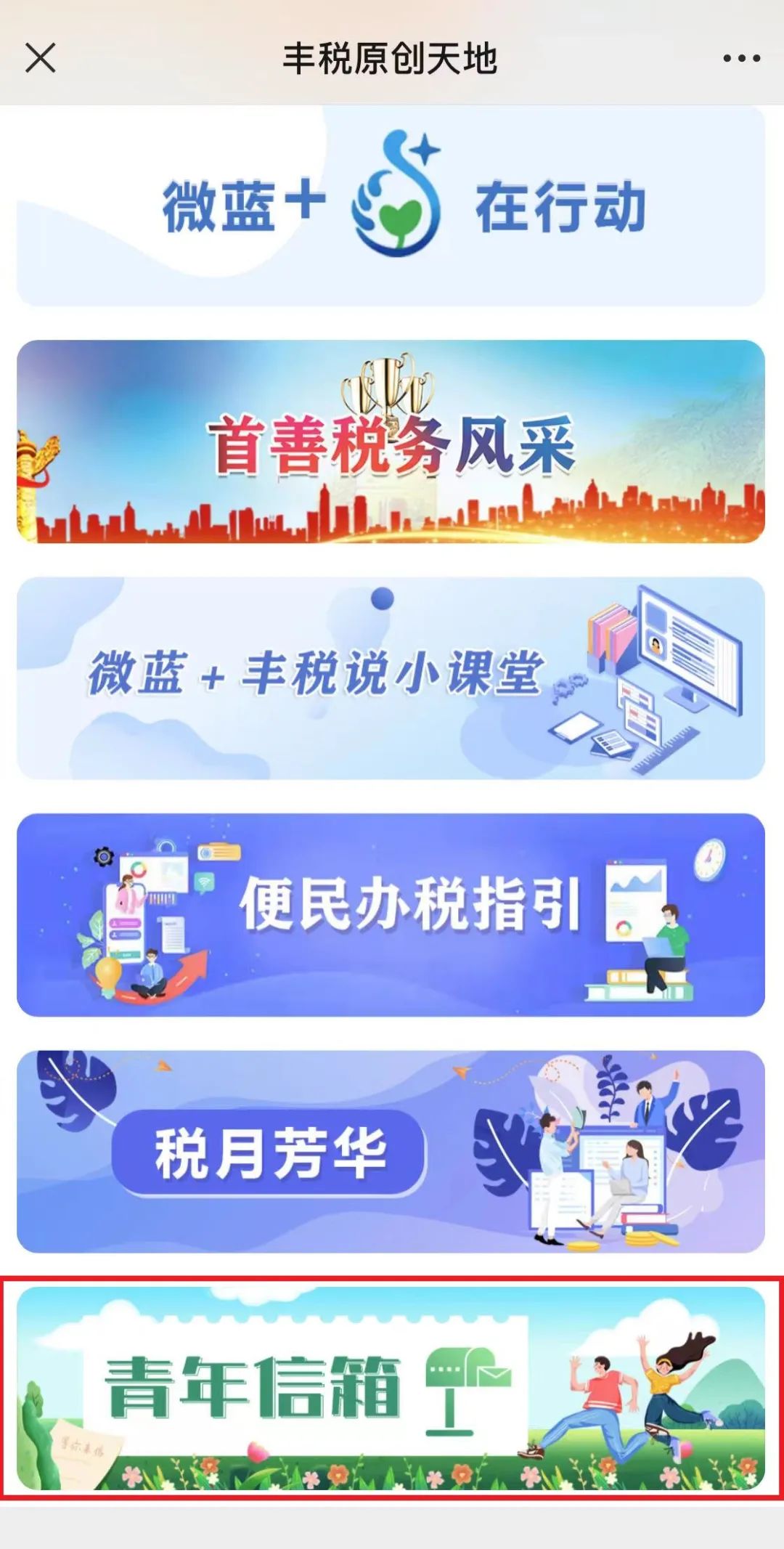The height and width of the screenshot is (1549, 784).
Task: Open the 青年信箱 banner
Action: [x=391, y=1388]
